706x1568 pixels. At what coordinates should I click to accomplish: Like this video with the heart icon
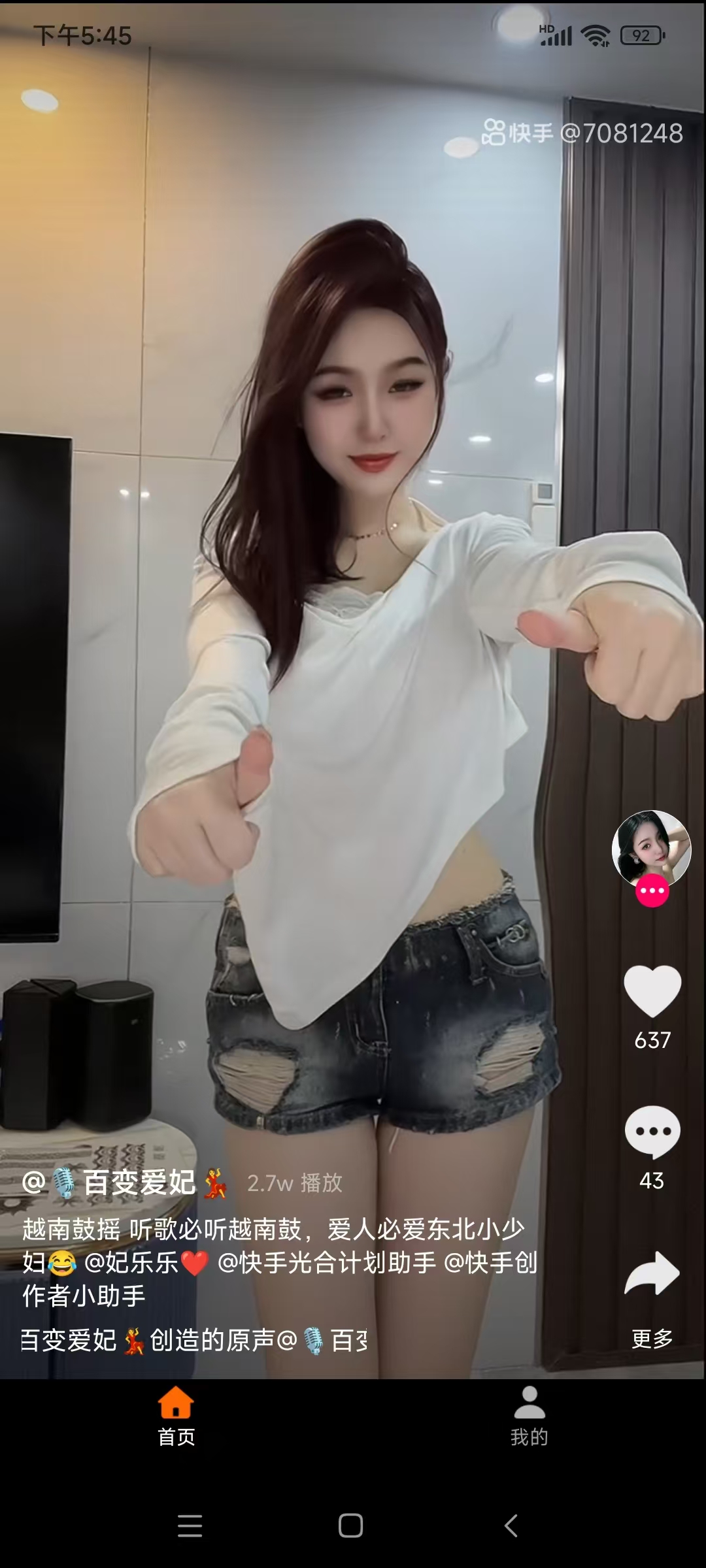pos(652,991)
